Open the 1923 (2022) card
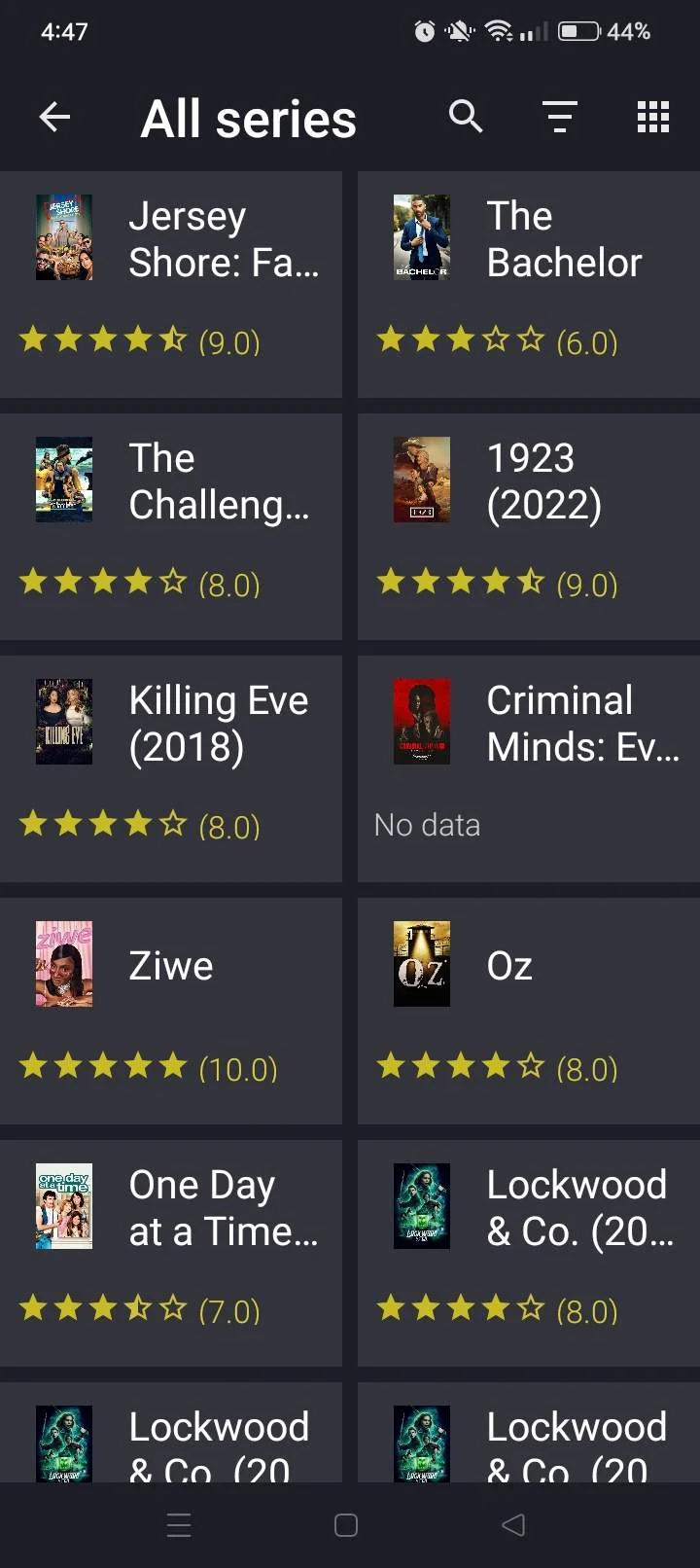The height and width of the screenshot is (1568, 700). pos(529,526)
